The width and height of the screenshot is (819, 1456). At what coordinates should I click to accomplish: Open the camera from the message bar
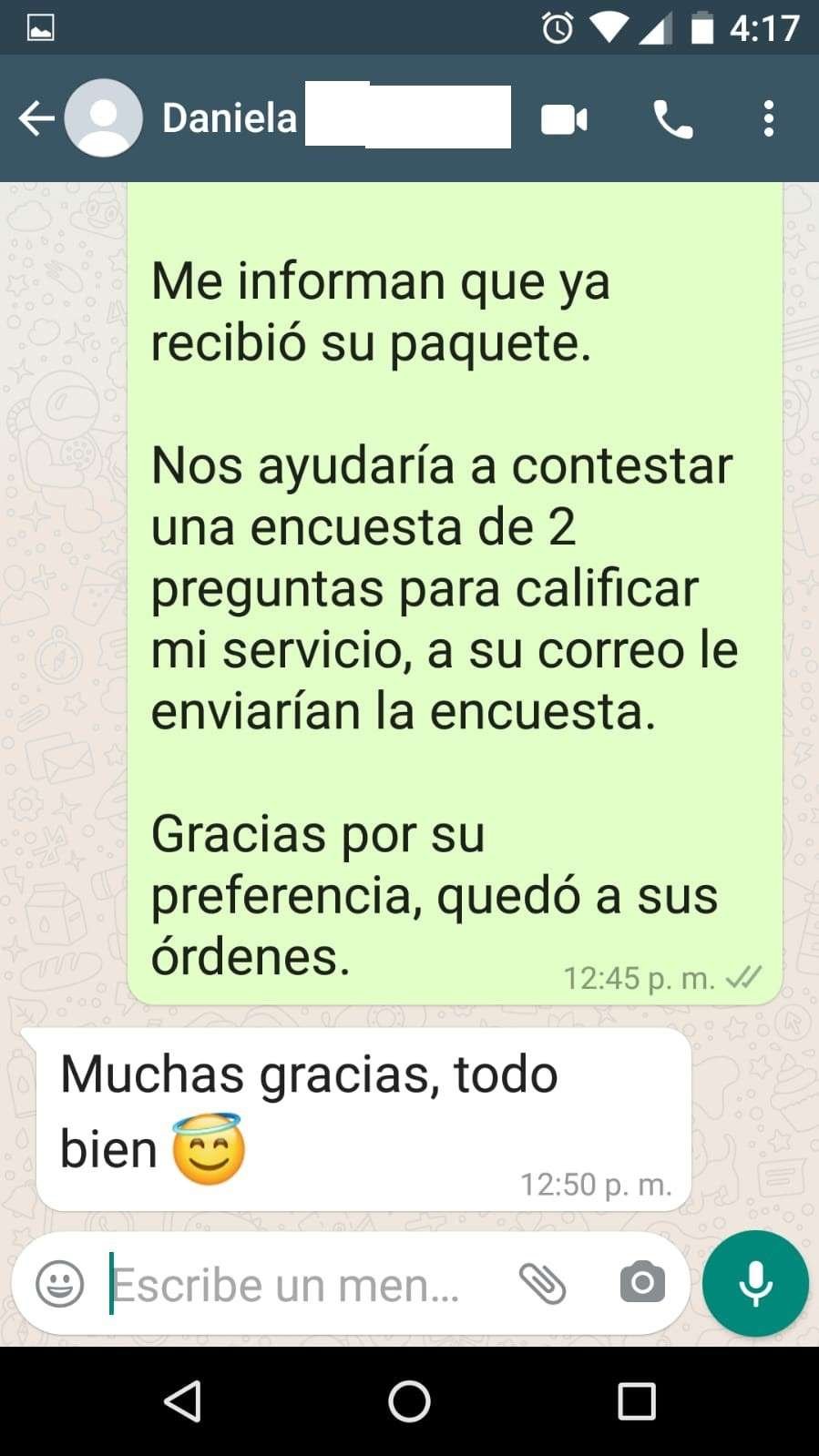click(x=642, y=1284)
